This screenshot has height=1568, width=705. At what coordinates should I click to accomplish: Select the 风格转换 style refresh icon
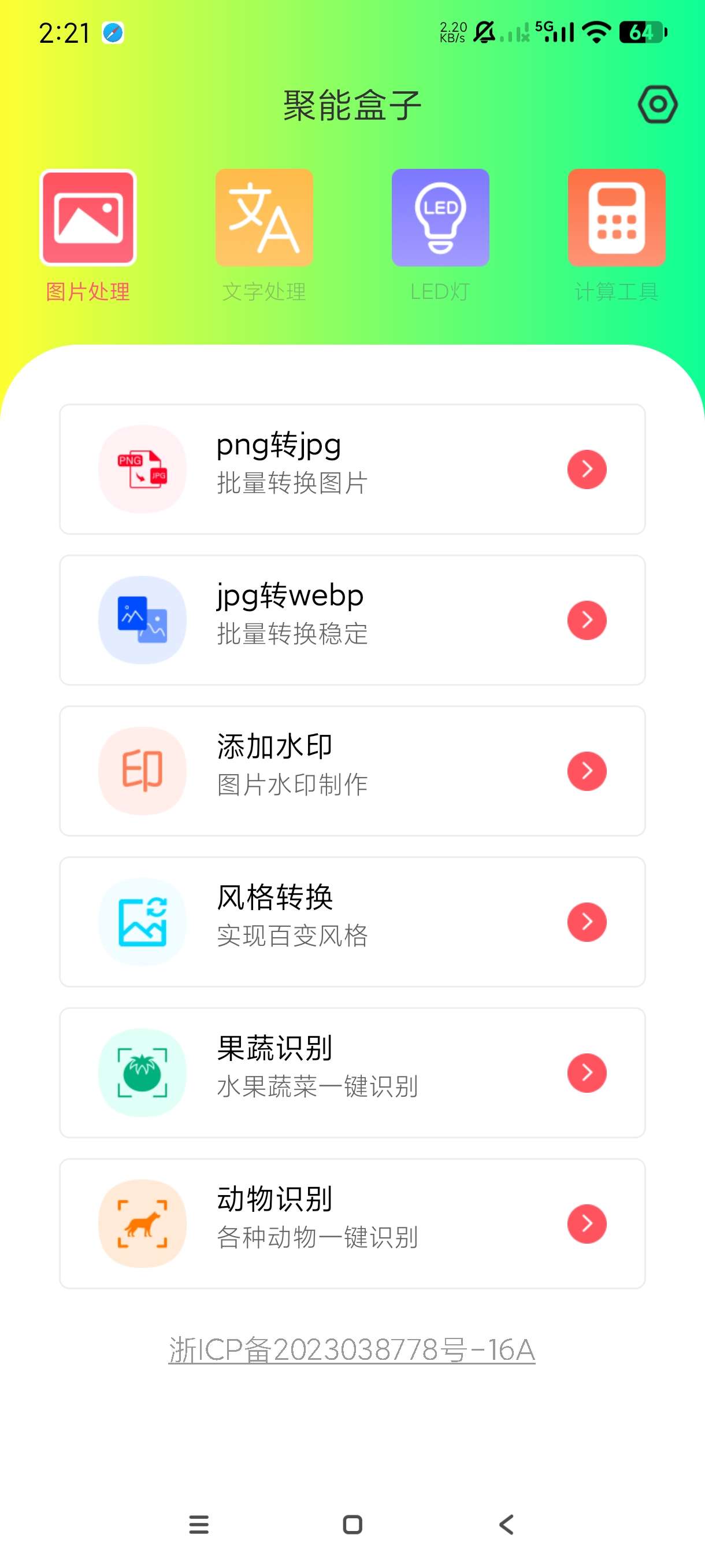pyautogui.click(x=142, y=922)
